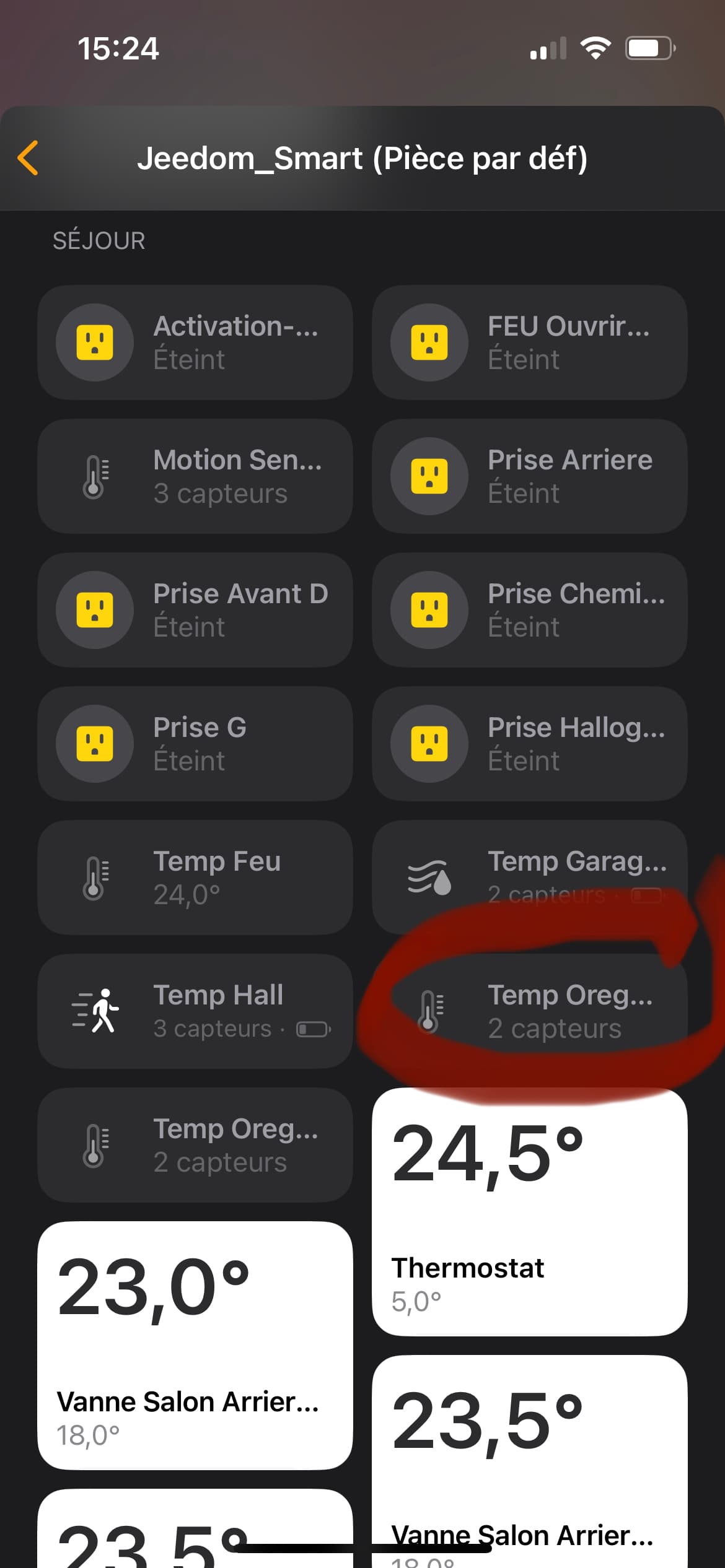Open the Temp Hall sensors tile
The height and width of the screenshot is (1568, 725).
pyautogui.click(x=195, y=1011)
